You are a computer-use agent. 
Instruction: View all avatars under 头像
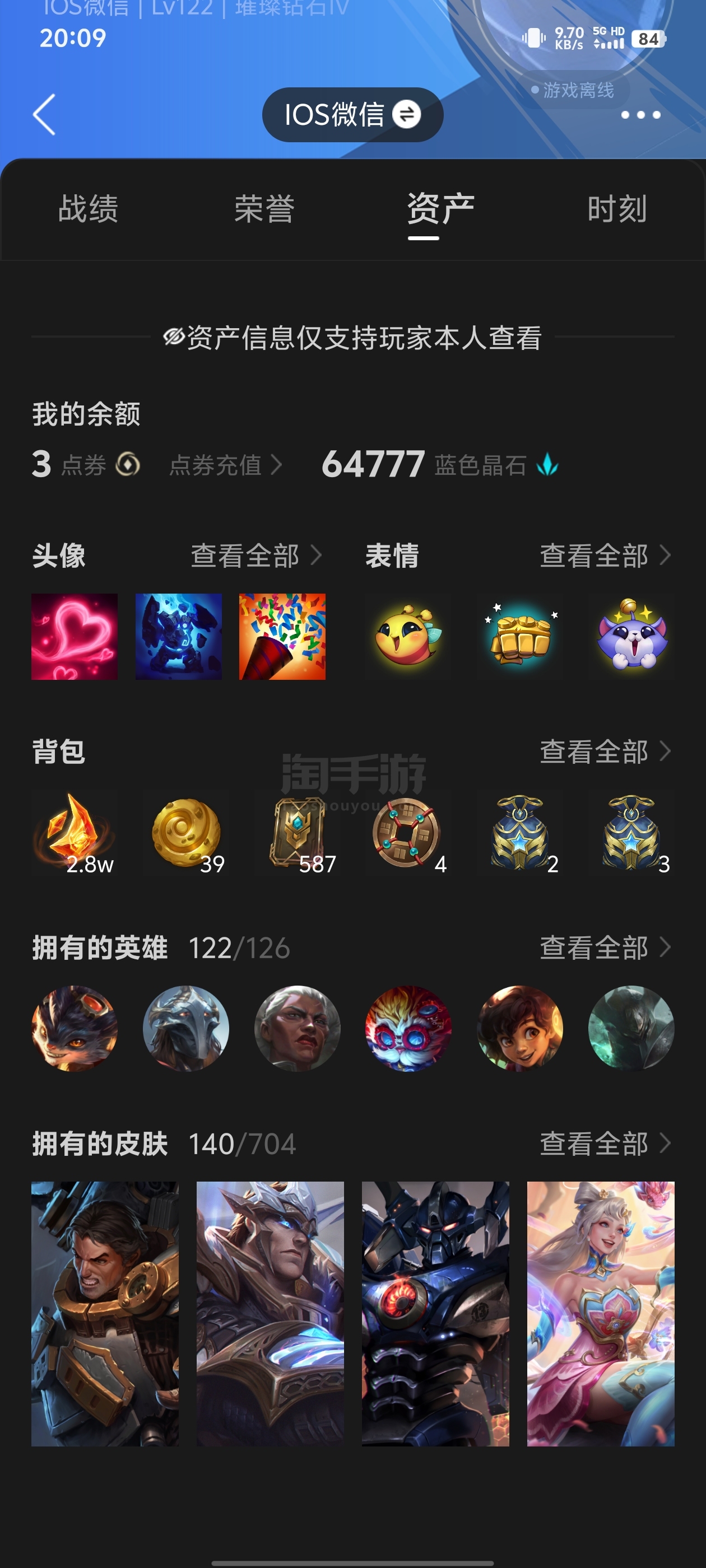[256, 555]
